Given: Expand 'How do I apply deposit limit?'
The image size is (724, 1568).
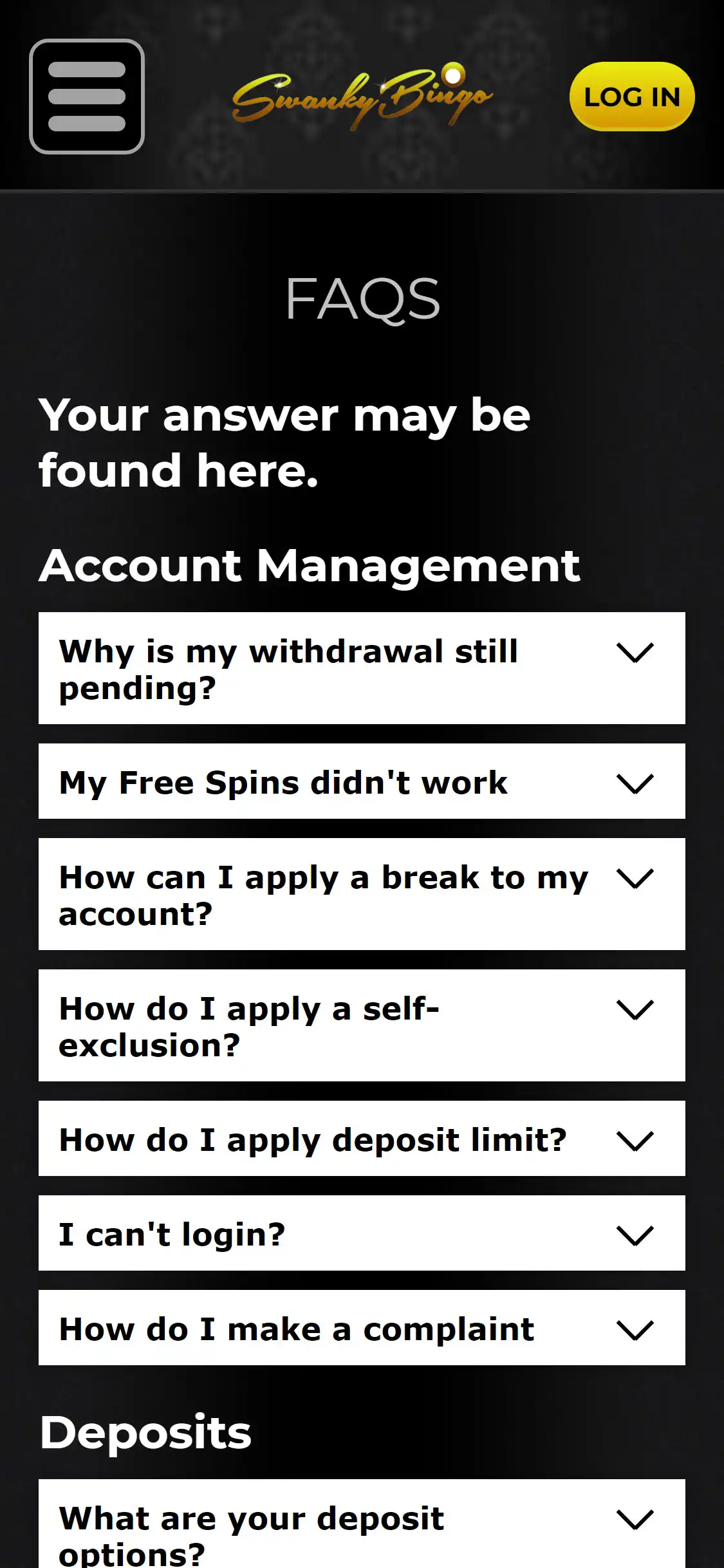Looking at the screenshot, I should pyautogui.click(x=362, y=1139).
